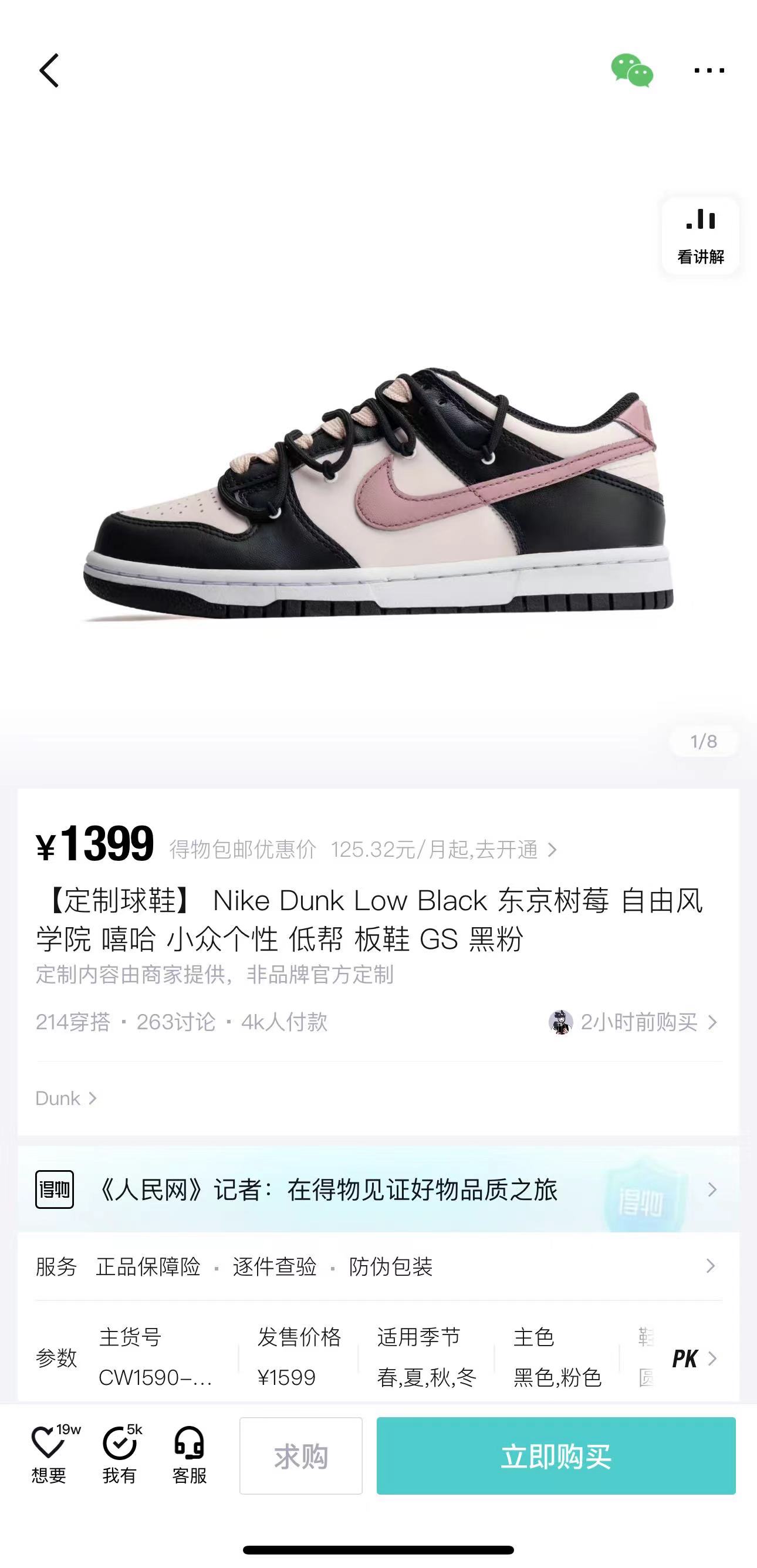Open the monthly installment offer 去开通
The width and height of the screenshot is (757, 1568).
click(x=444, y=849)
